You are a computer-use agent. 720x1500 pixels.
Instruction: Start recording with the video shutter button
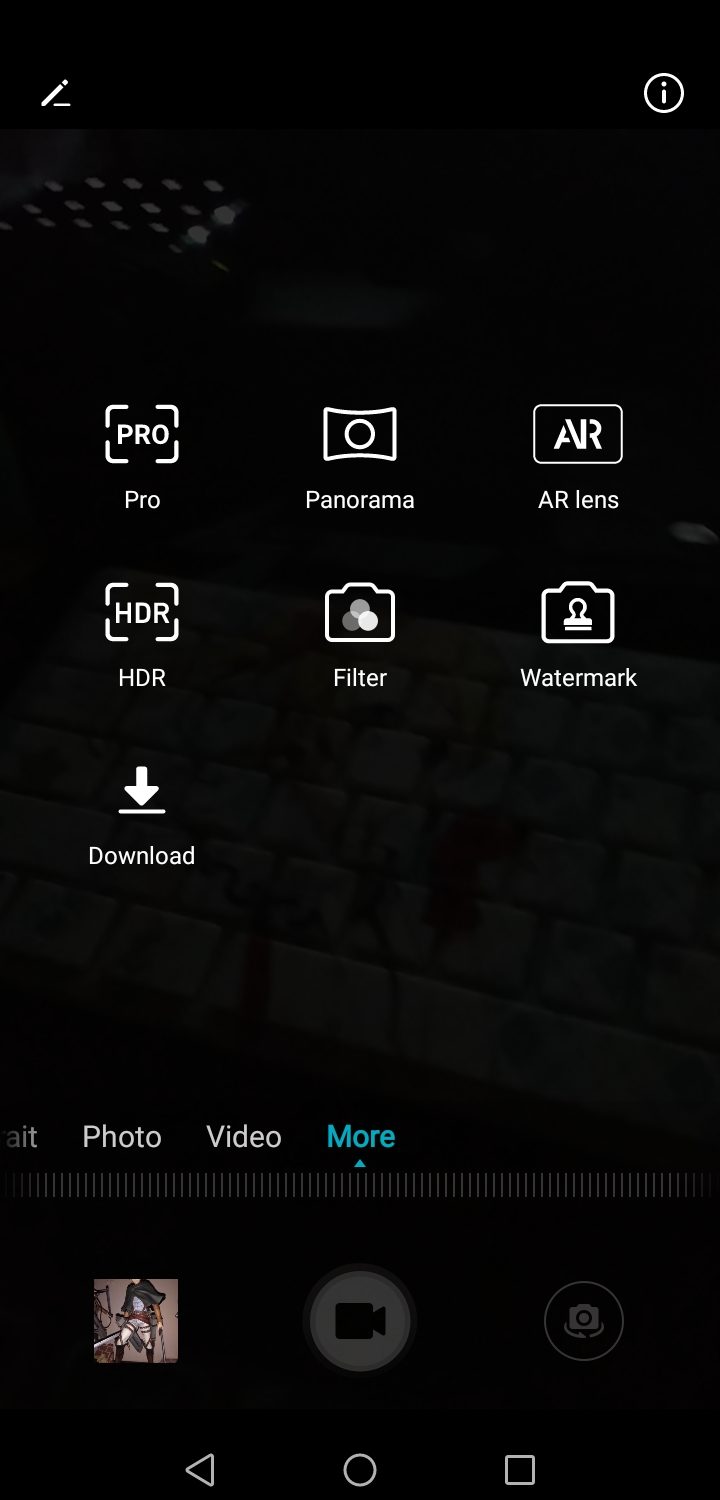click(360, 1321)
